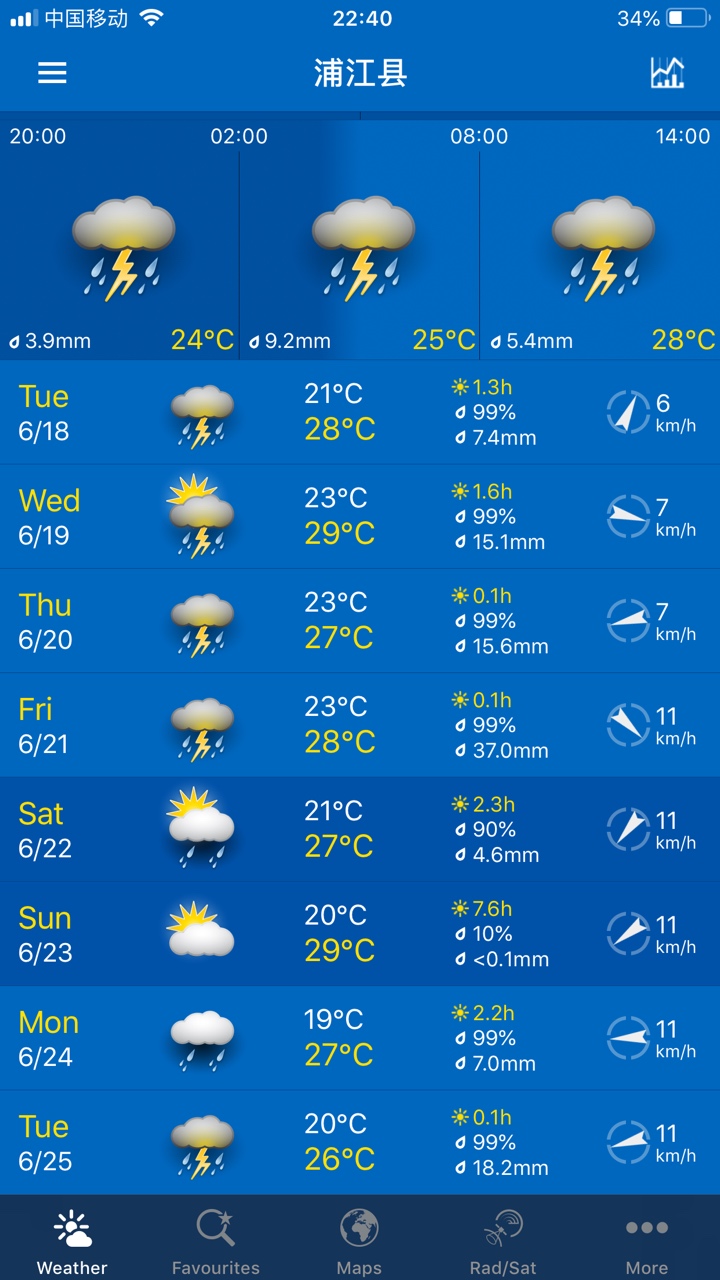This screenshot has height=1280, width=720.
Task: Open Sat 6/22 forecast details
Action: (x=360, y=829)
